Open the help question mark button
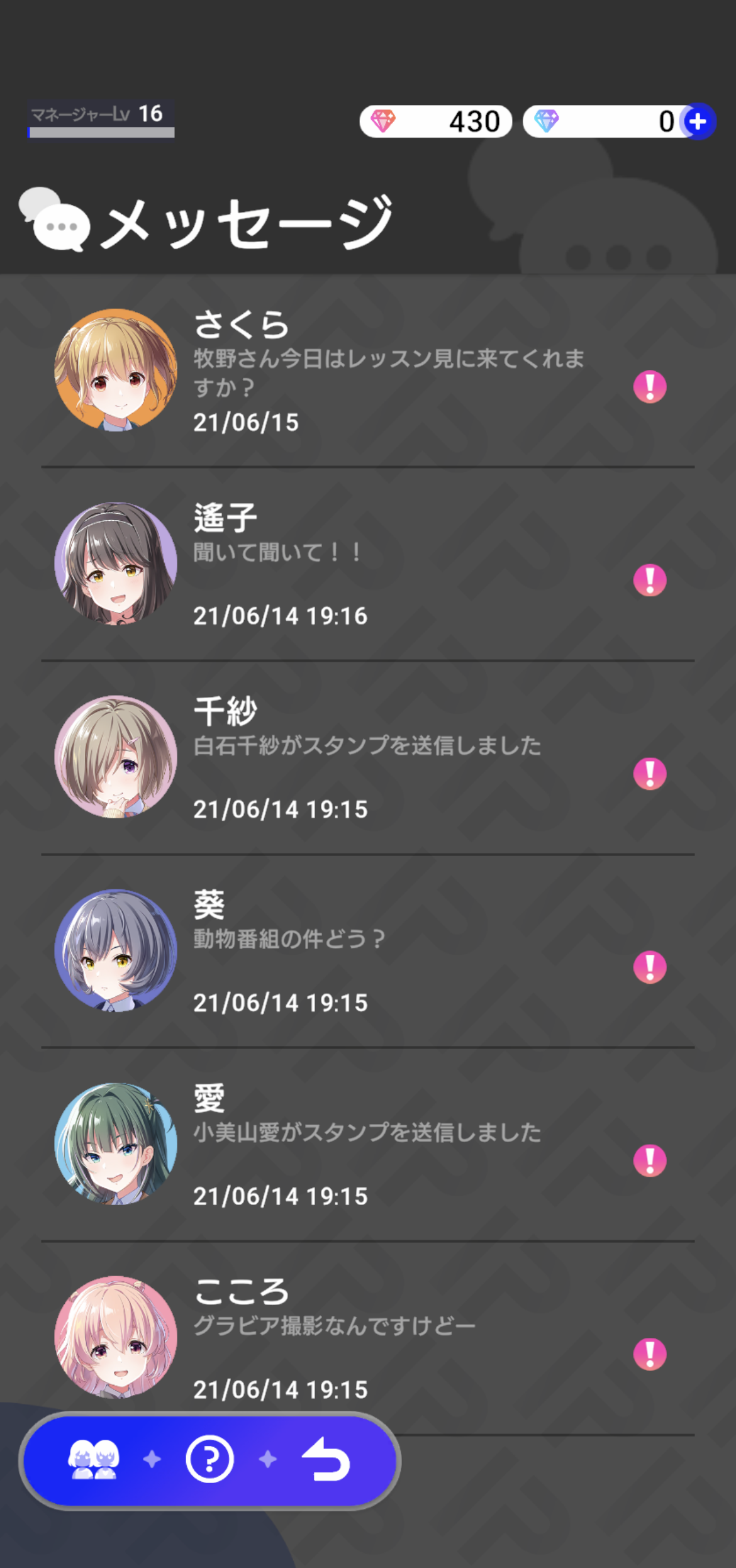The height and width of the screenshot is (1568, 736). [210, 1459]
